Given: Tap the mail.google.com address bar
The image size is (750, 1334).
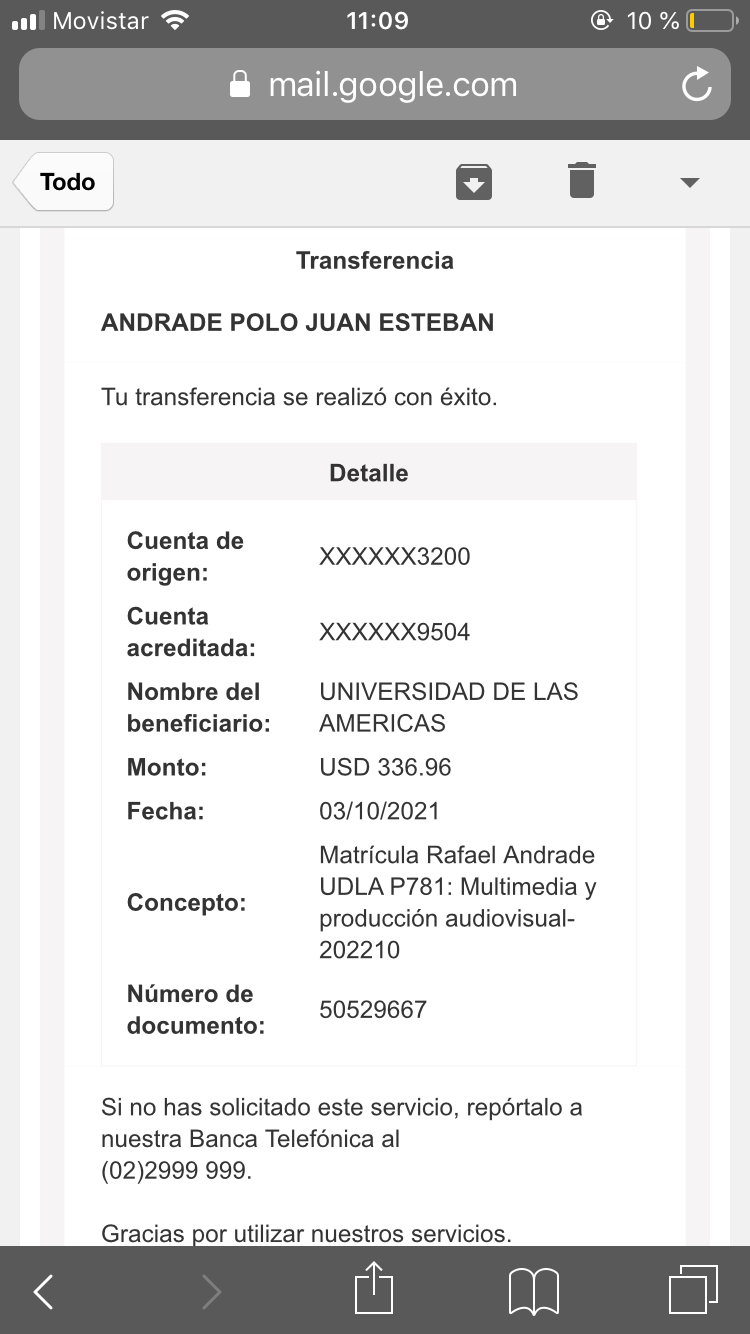Looking at the screenshot, I should [374, 85].
